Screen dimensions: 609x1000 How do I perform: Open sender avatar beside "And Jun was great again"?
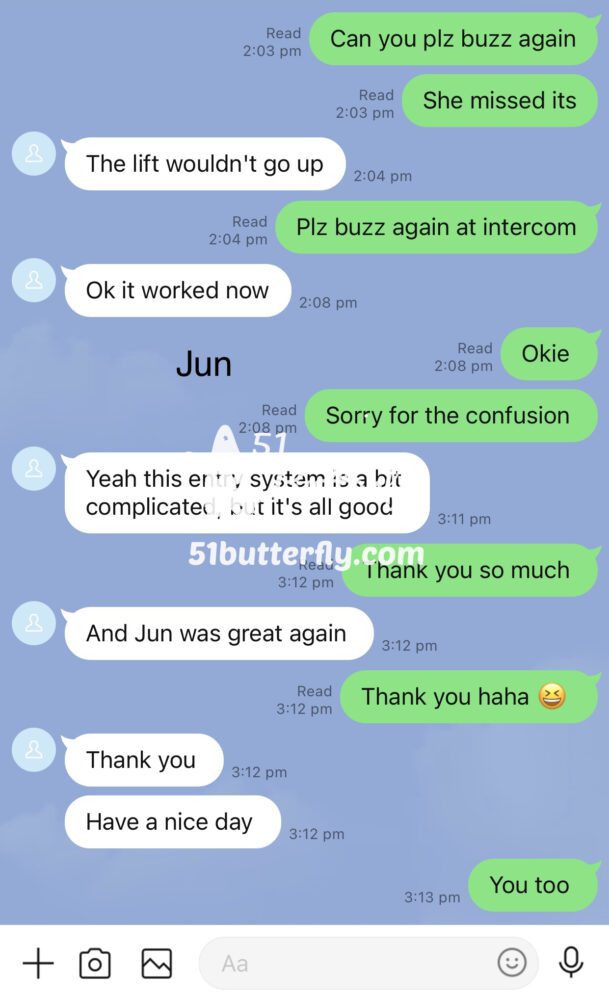click(34, 624)
